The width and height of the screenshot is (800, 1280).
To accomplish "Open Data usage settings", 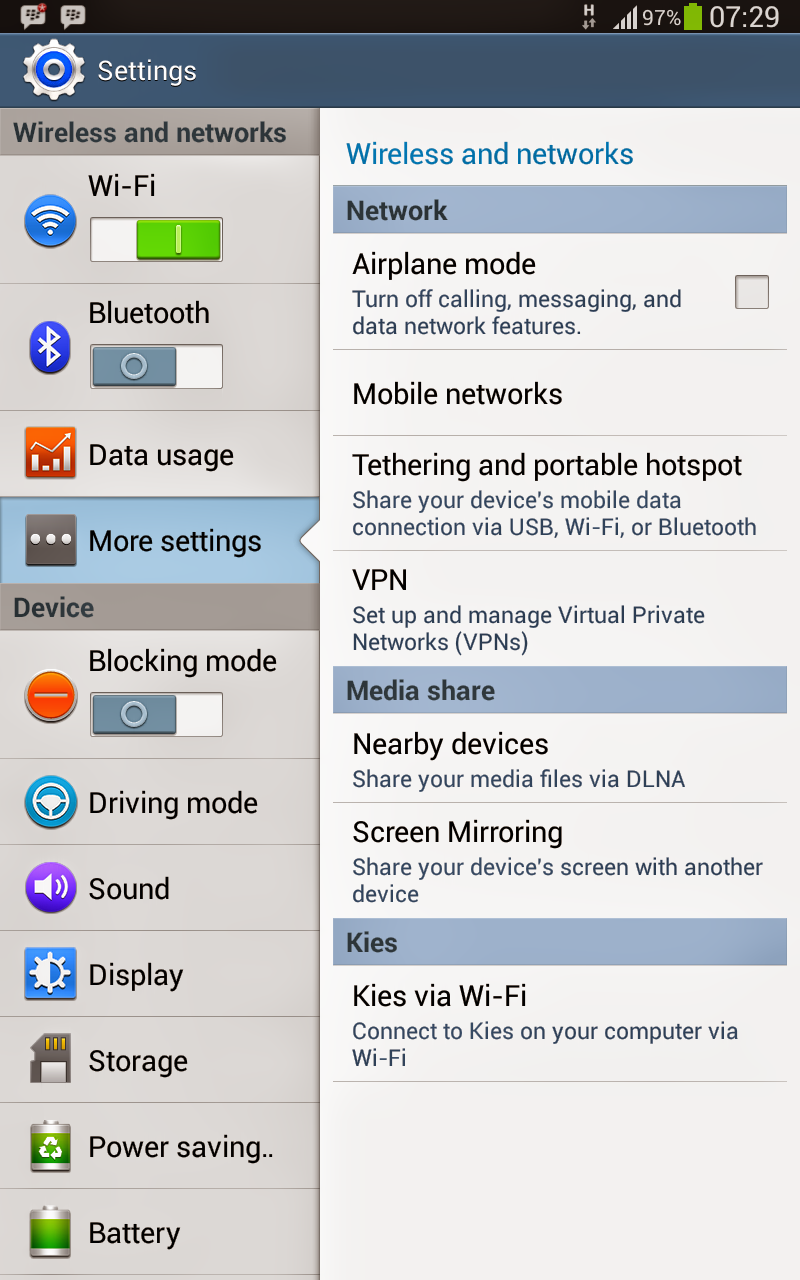I will pos(160,455).
